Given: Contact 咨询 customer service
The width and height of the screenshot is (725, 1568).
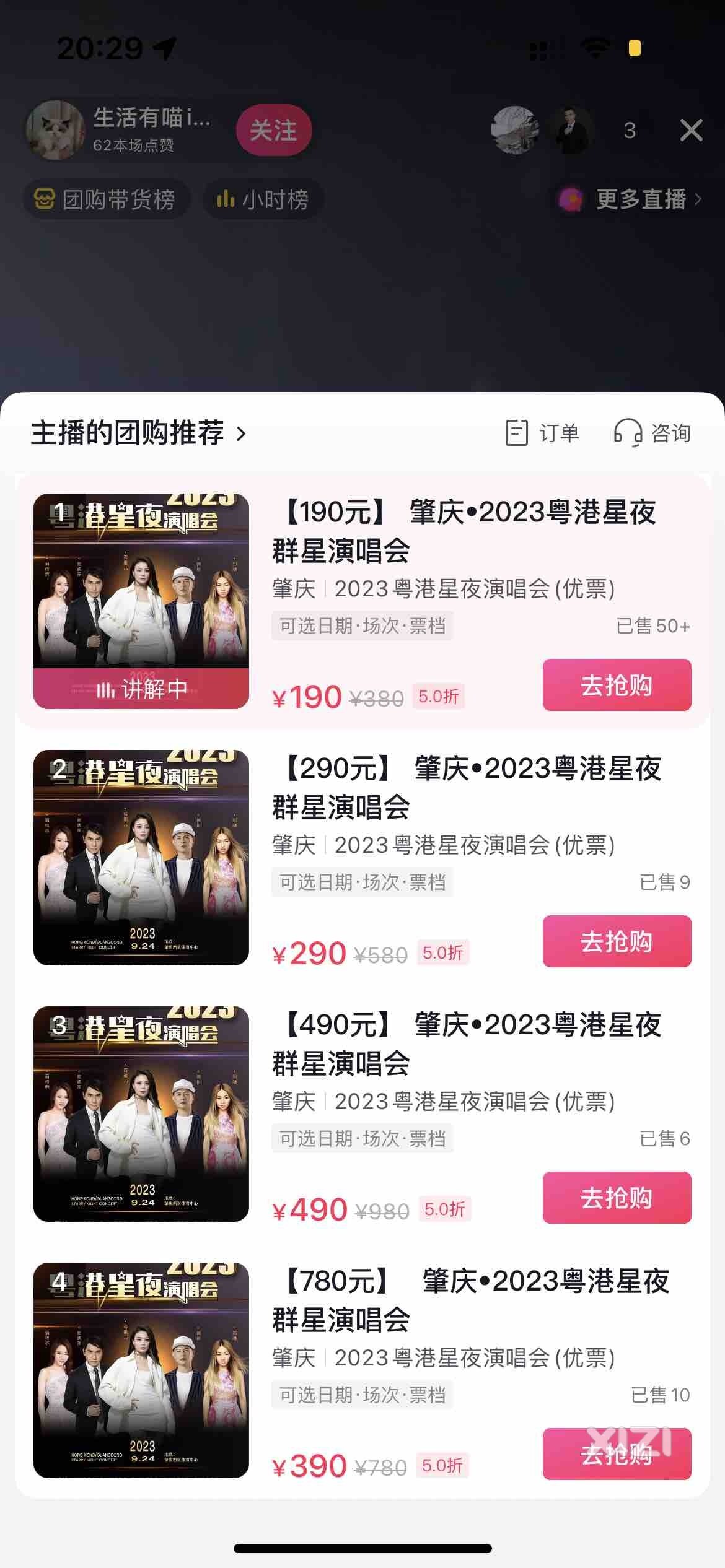Looking at the screenshot, I should [x=652, y=432].
